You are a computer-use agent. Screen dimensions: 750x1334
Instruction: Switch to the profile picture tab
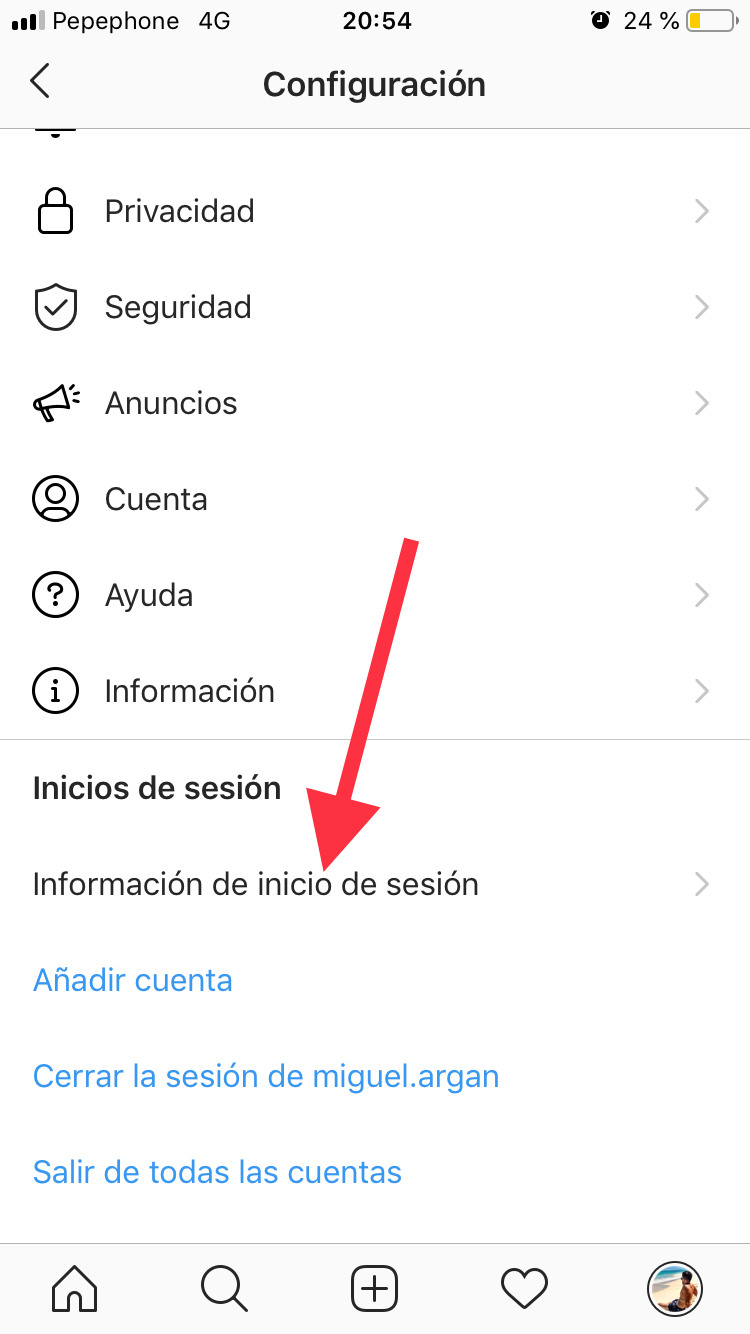[x=675, y=1288]
